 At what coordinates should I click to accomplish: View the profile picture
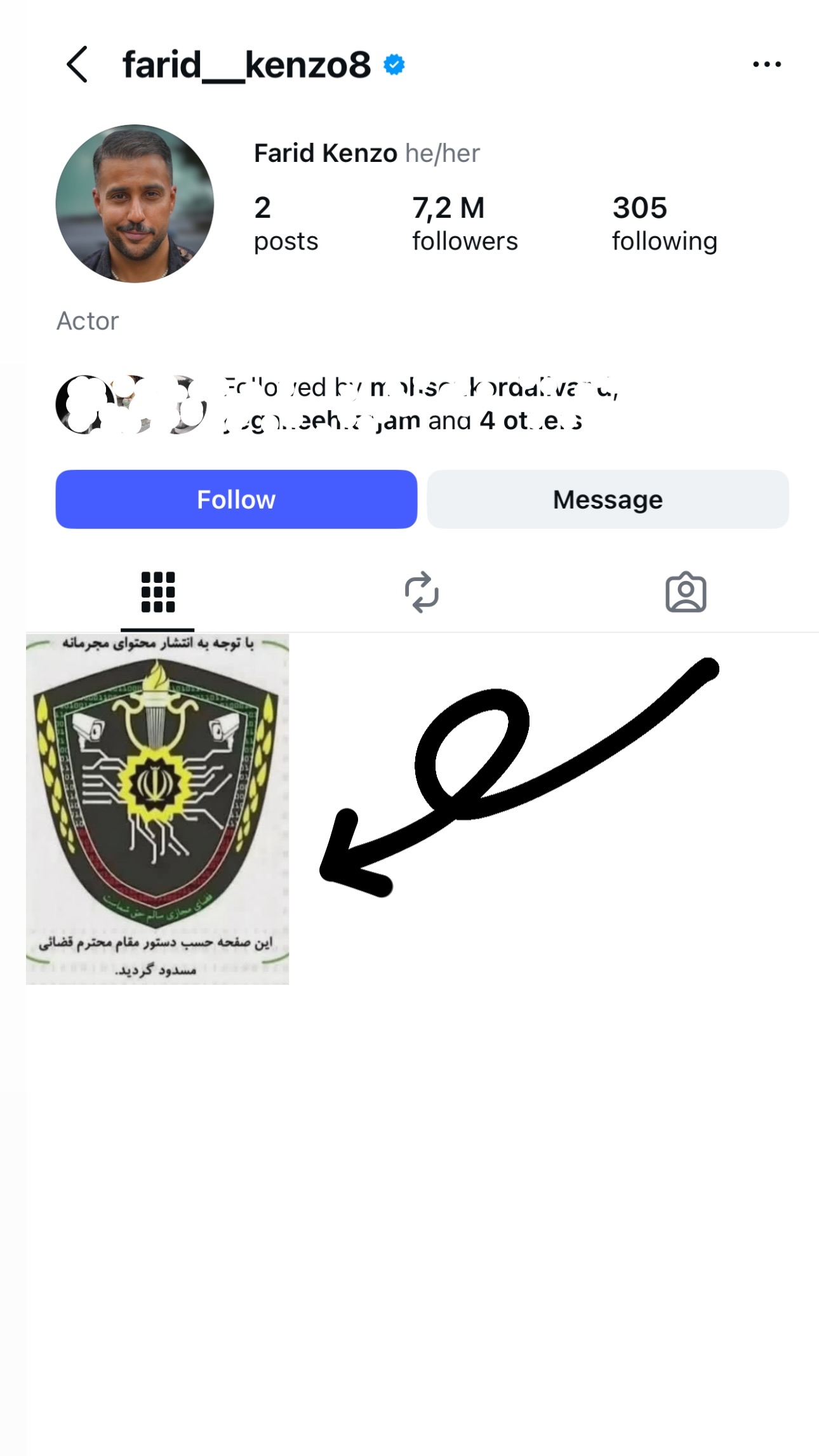tap(135, 203)
